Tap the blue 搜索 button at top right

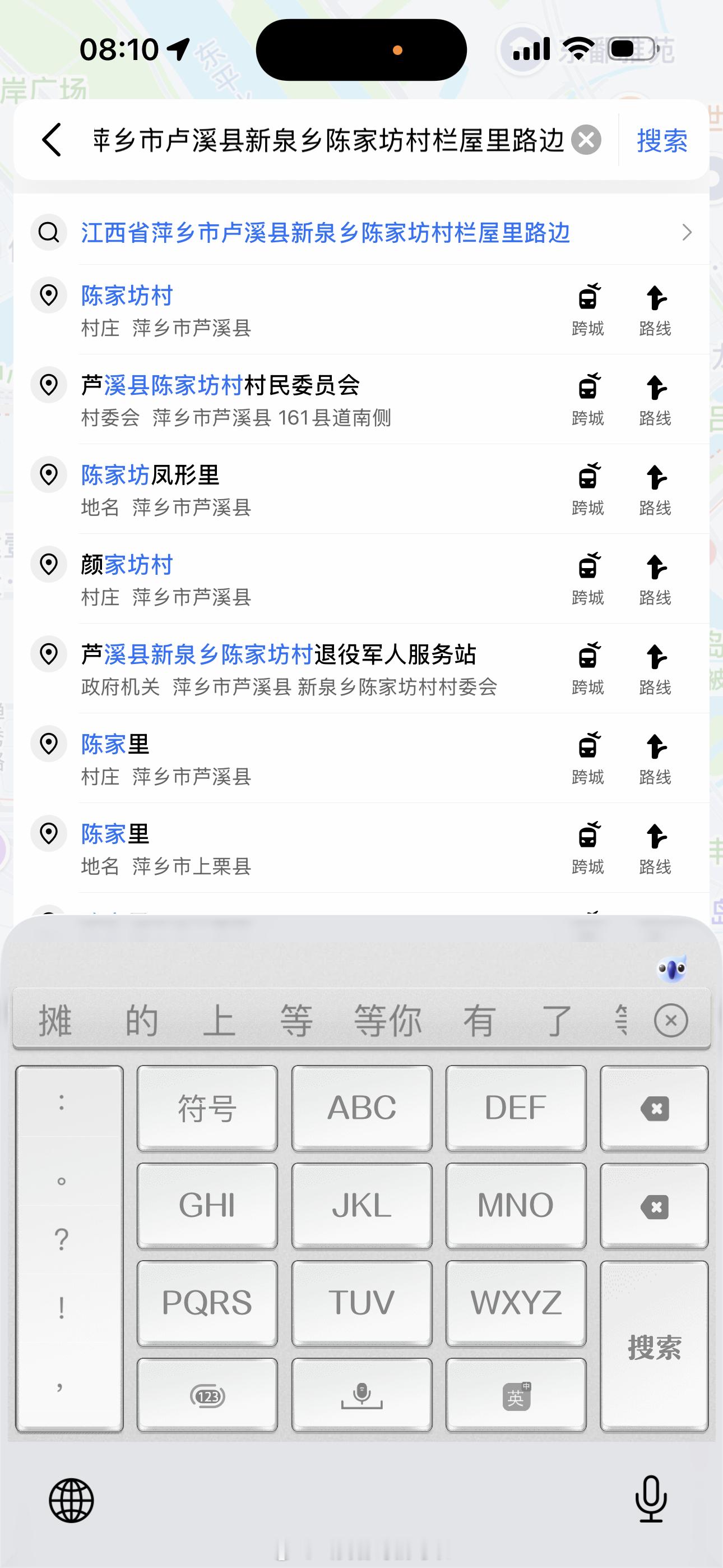coord(662,141)
